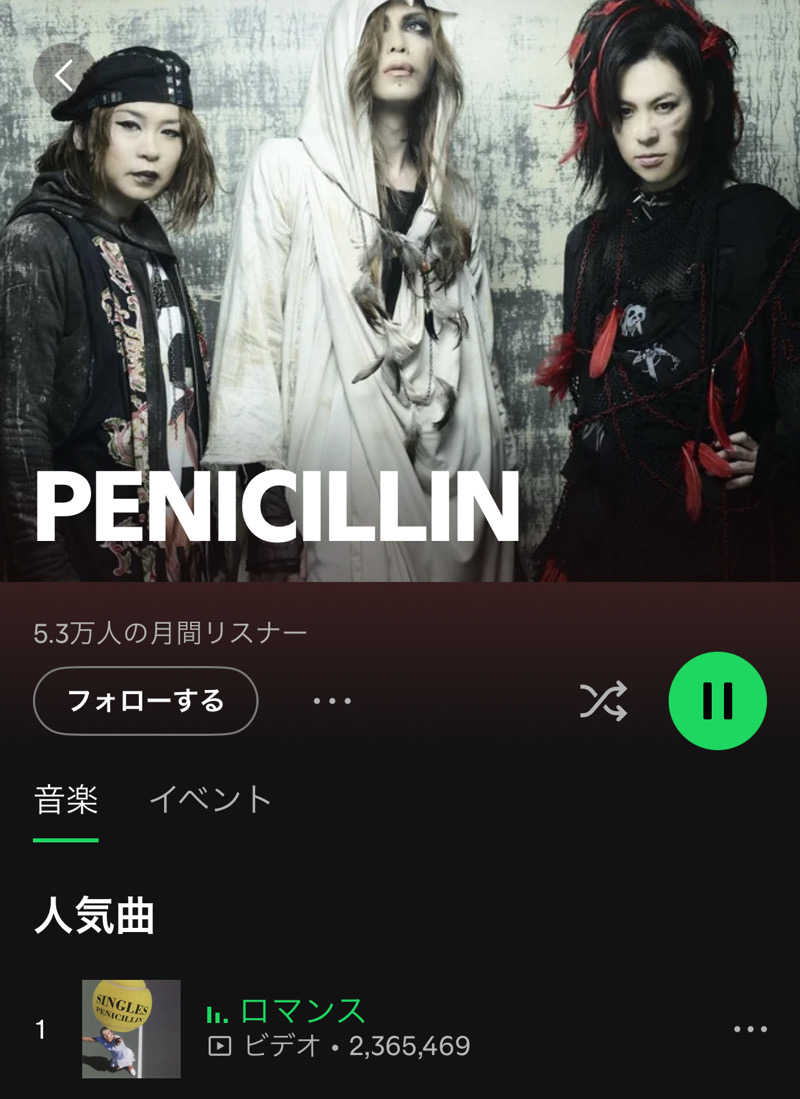Open the artist options menu beside フォローする
Screen dimensions: 800x1099
tap(332, 701)
